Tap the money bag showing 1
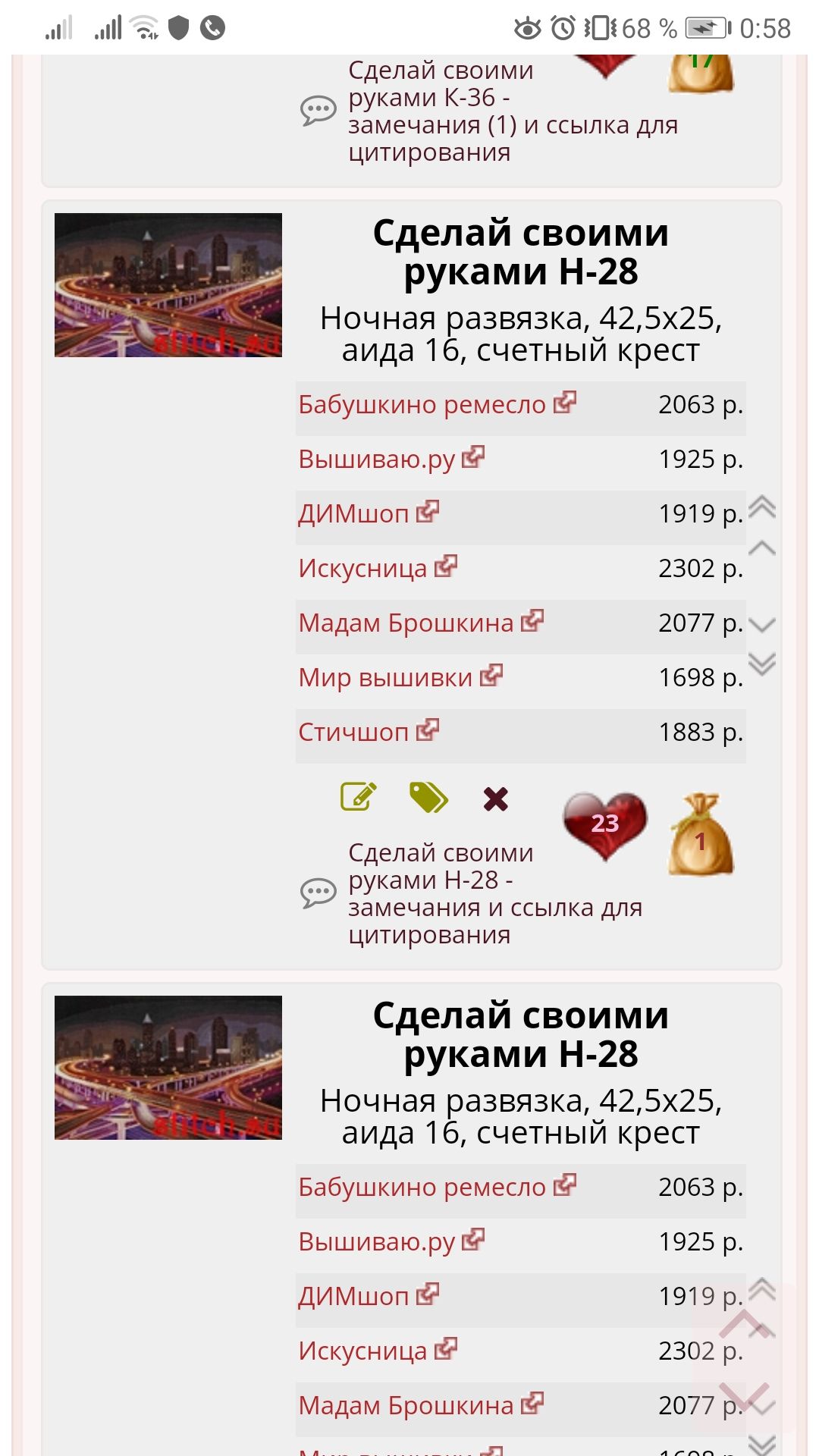Image resolution: width=819 pixels, height=1456 pixels. pos(701,835)
